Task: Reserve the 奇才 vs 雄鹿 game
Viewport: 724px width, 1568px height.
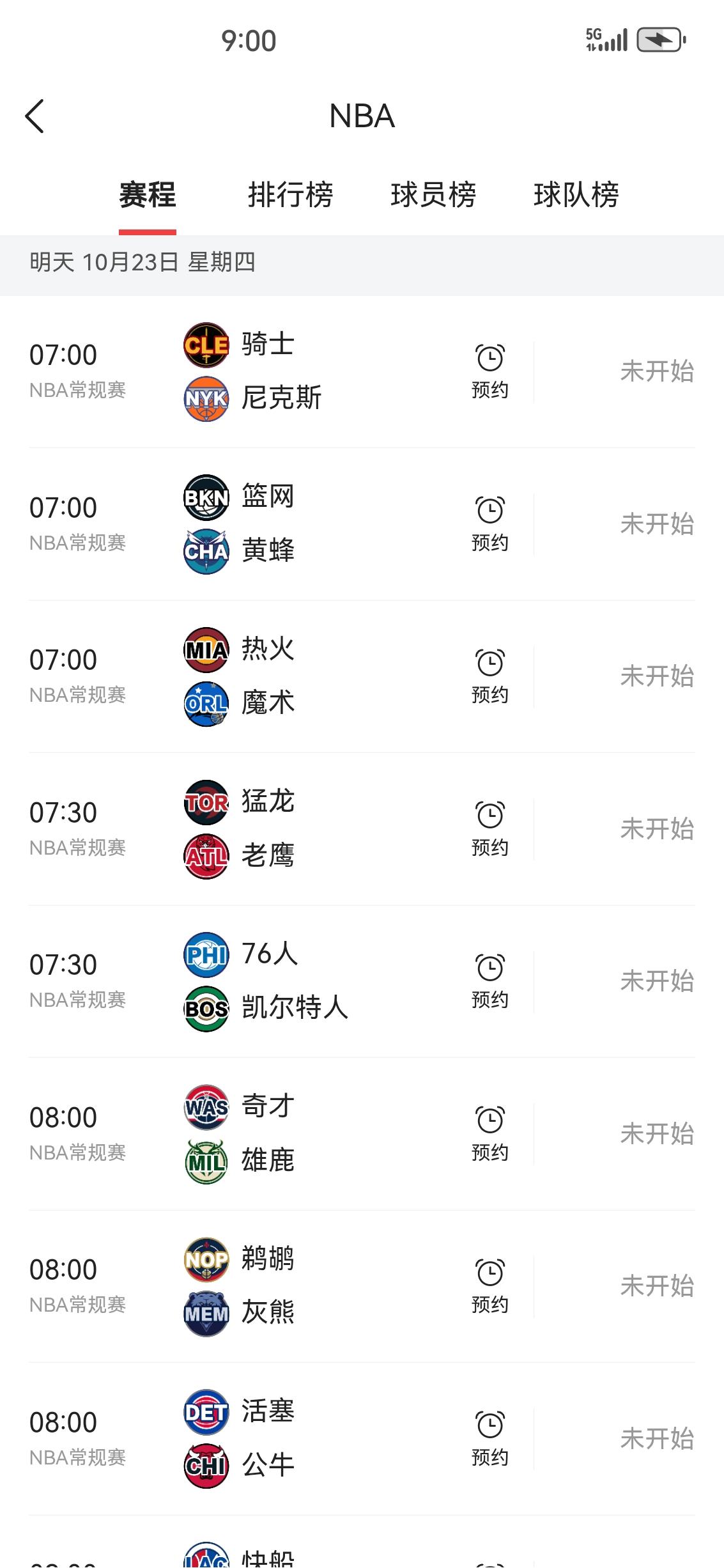Action: [489, 1133]
